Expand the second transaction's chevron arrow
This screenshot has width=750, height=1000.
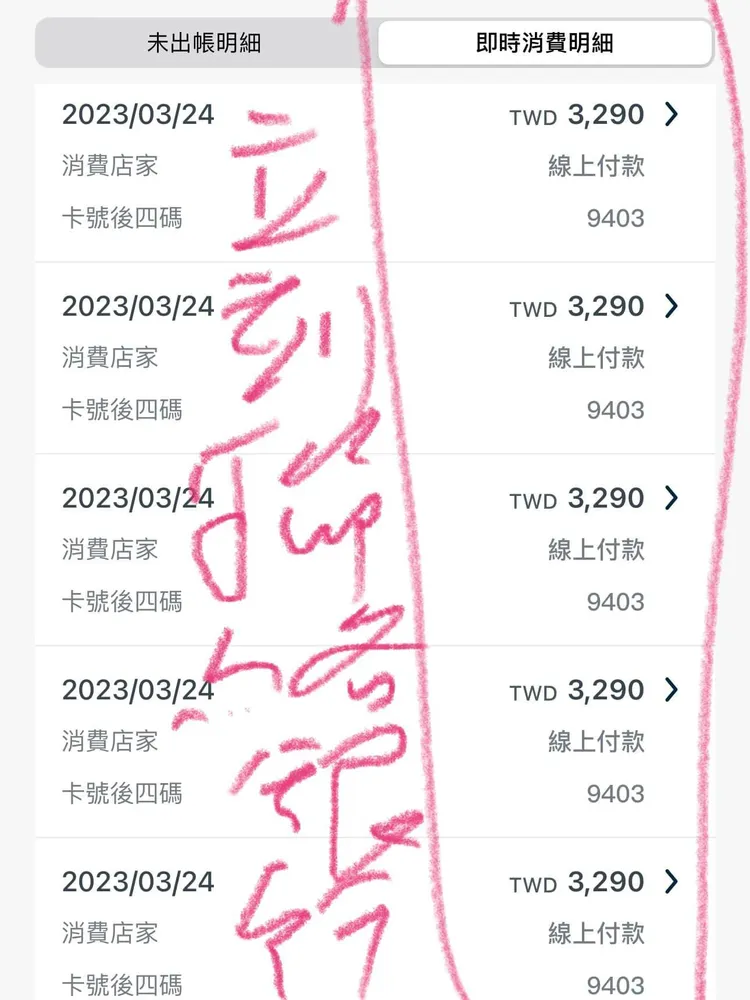click(x=671, y=307)
